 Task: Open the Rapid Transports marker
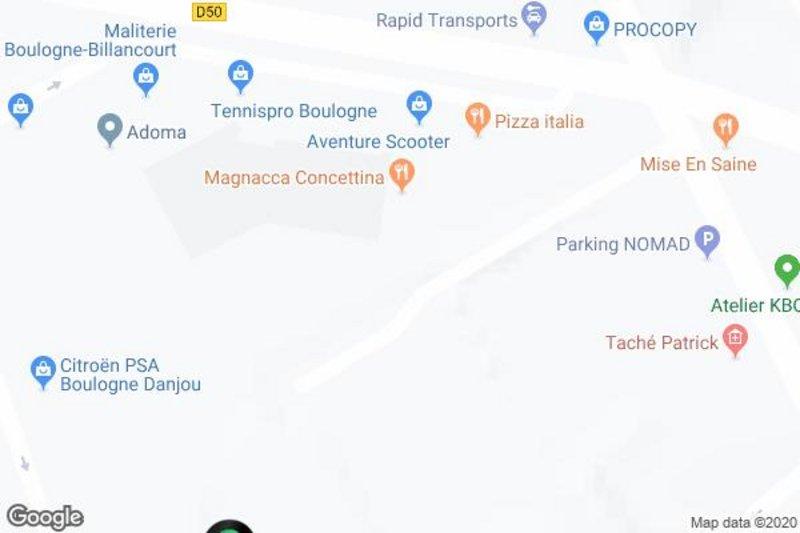tap(534, 18)
